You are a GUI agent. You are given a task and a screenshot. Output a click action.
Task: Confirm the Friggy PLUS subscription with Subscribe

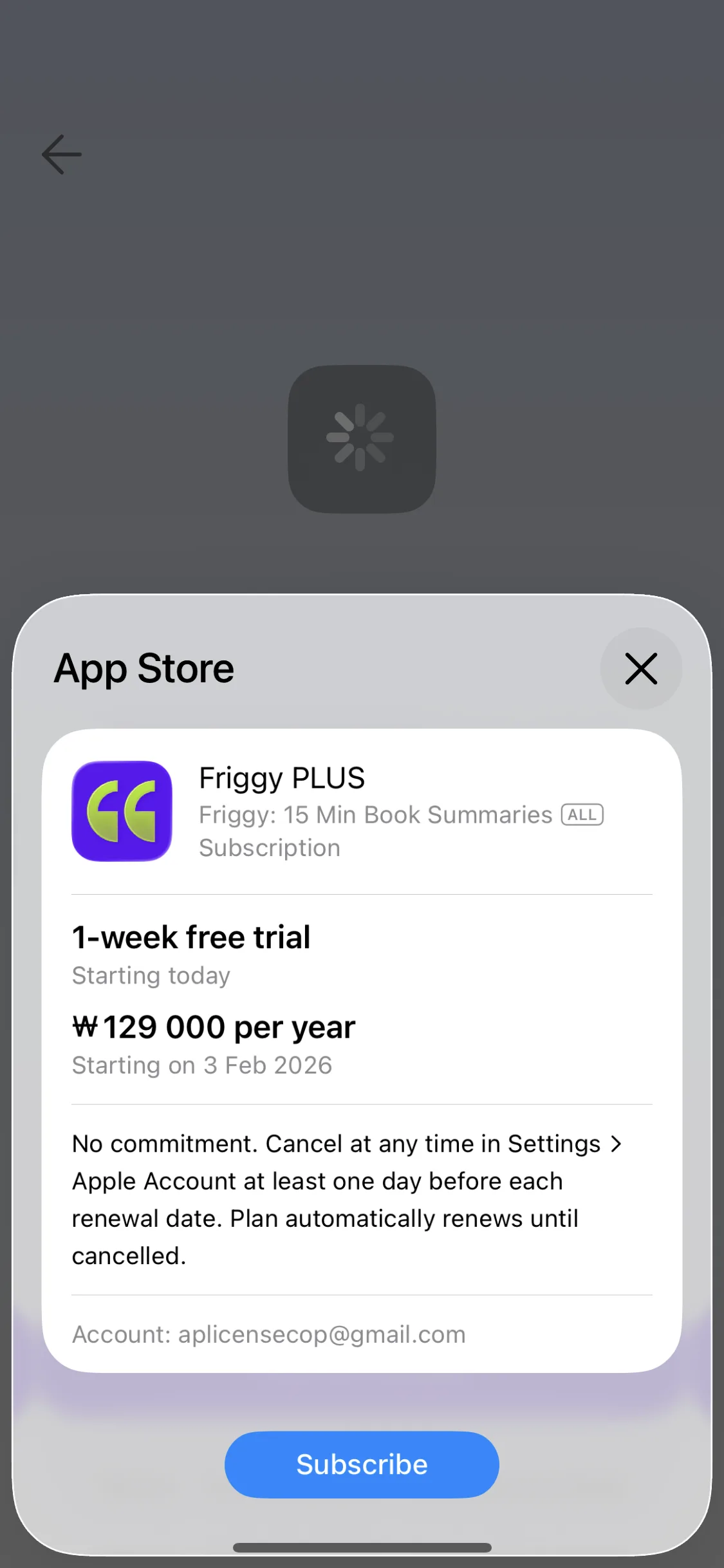[x=362, y=1464]
